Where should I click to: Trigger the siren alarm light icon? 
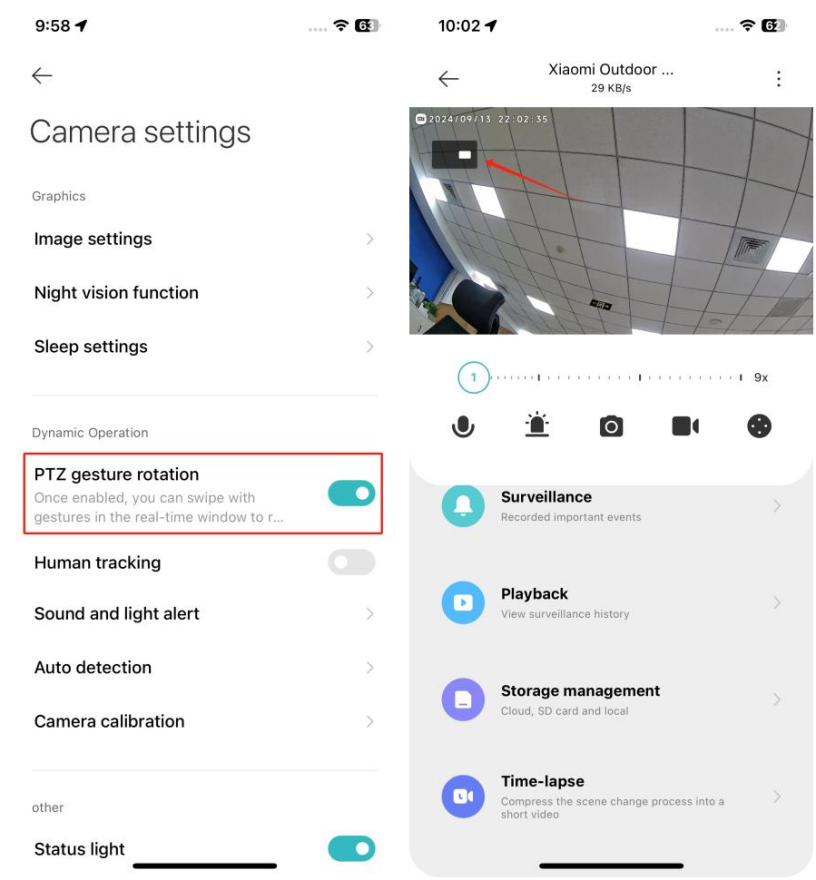pyautogui.click(x=537, y=426)
